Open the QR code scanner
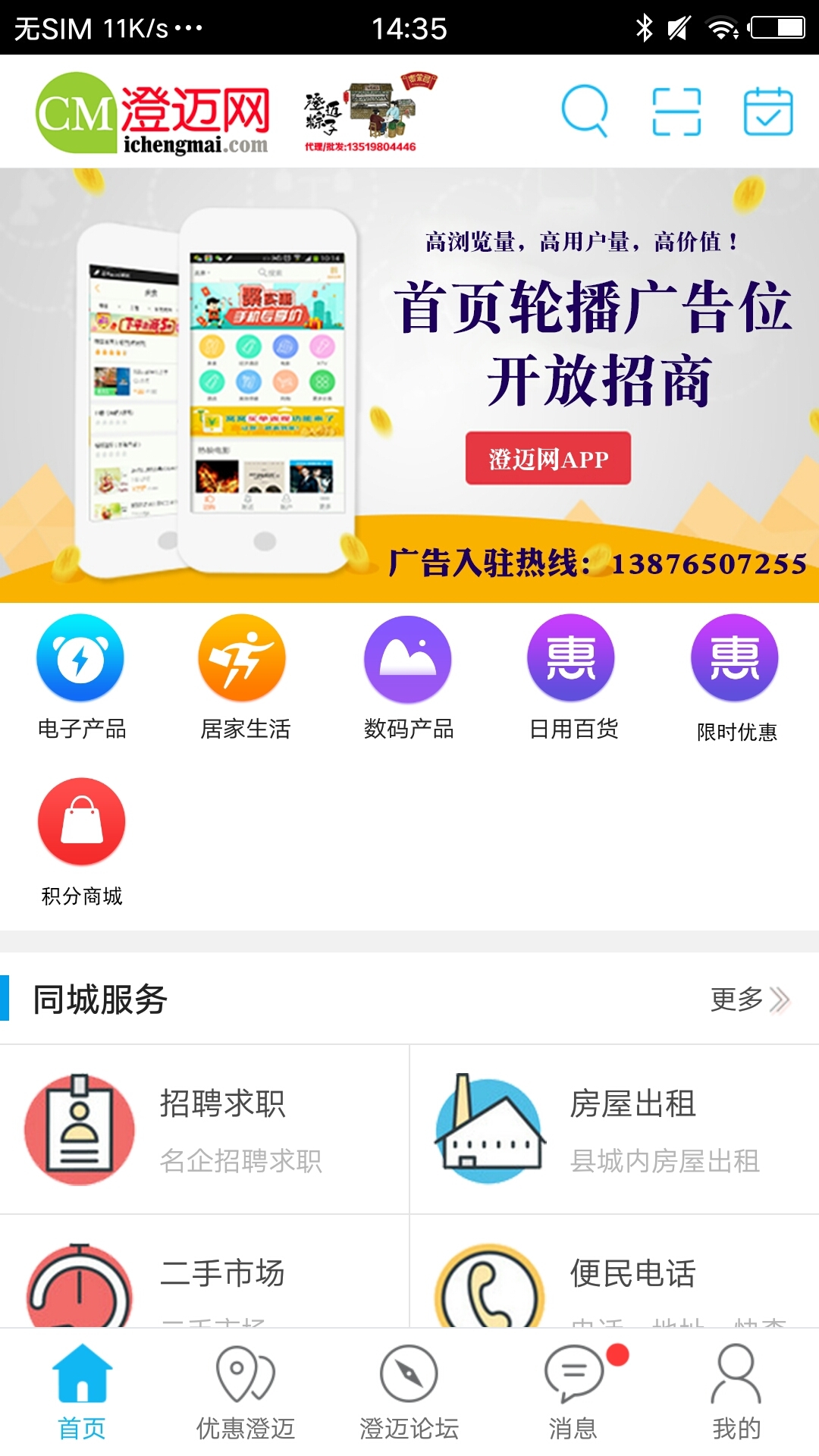This screenshot has width=819, height=1456. pos(676,111)
